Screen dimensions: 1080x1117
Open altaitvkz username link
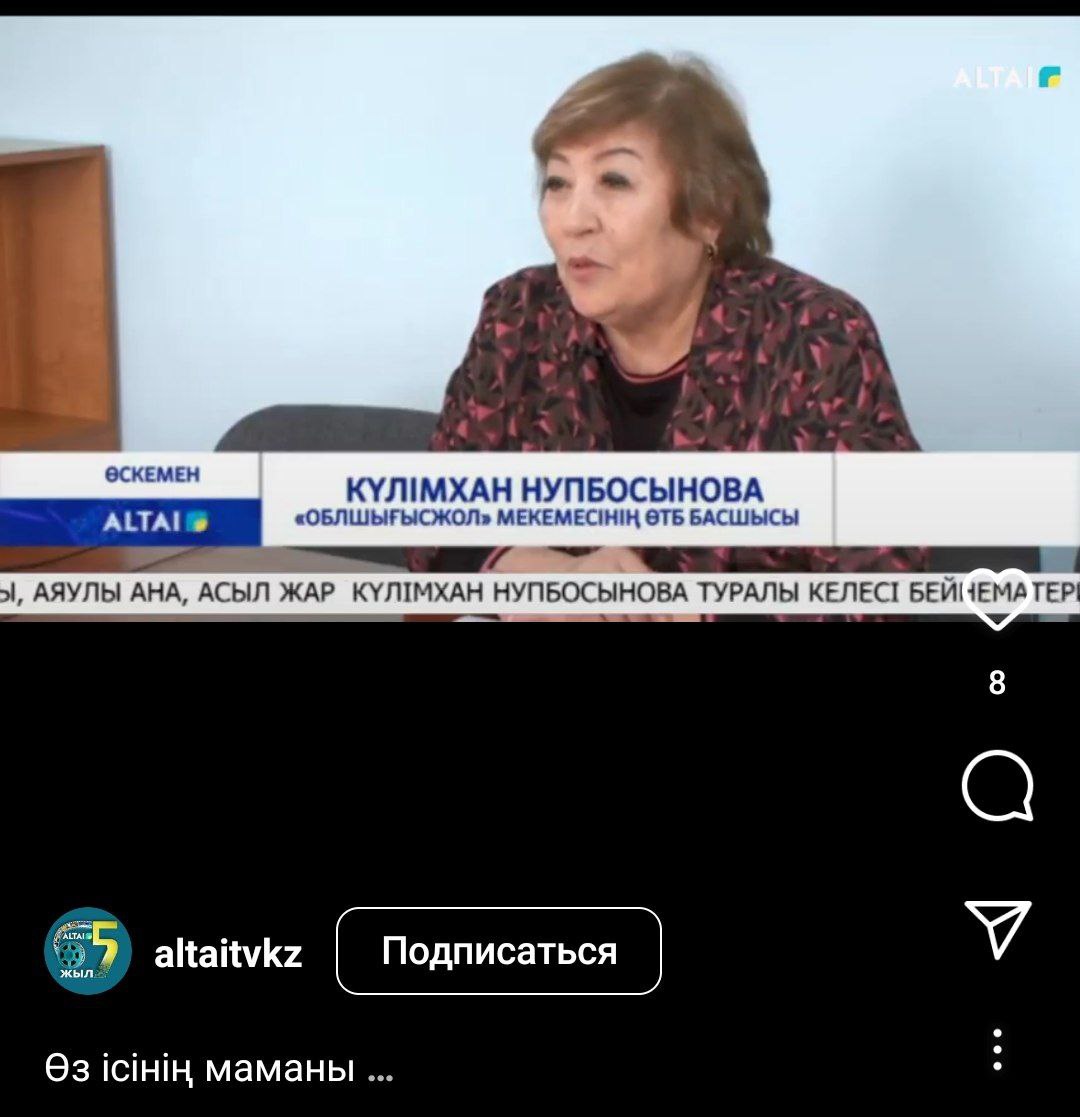(x=228, y=954)
